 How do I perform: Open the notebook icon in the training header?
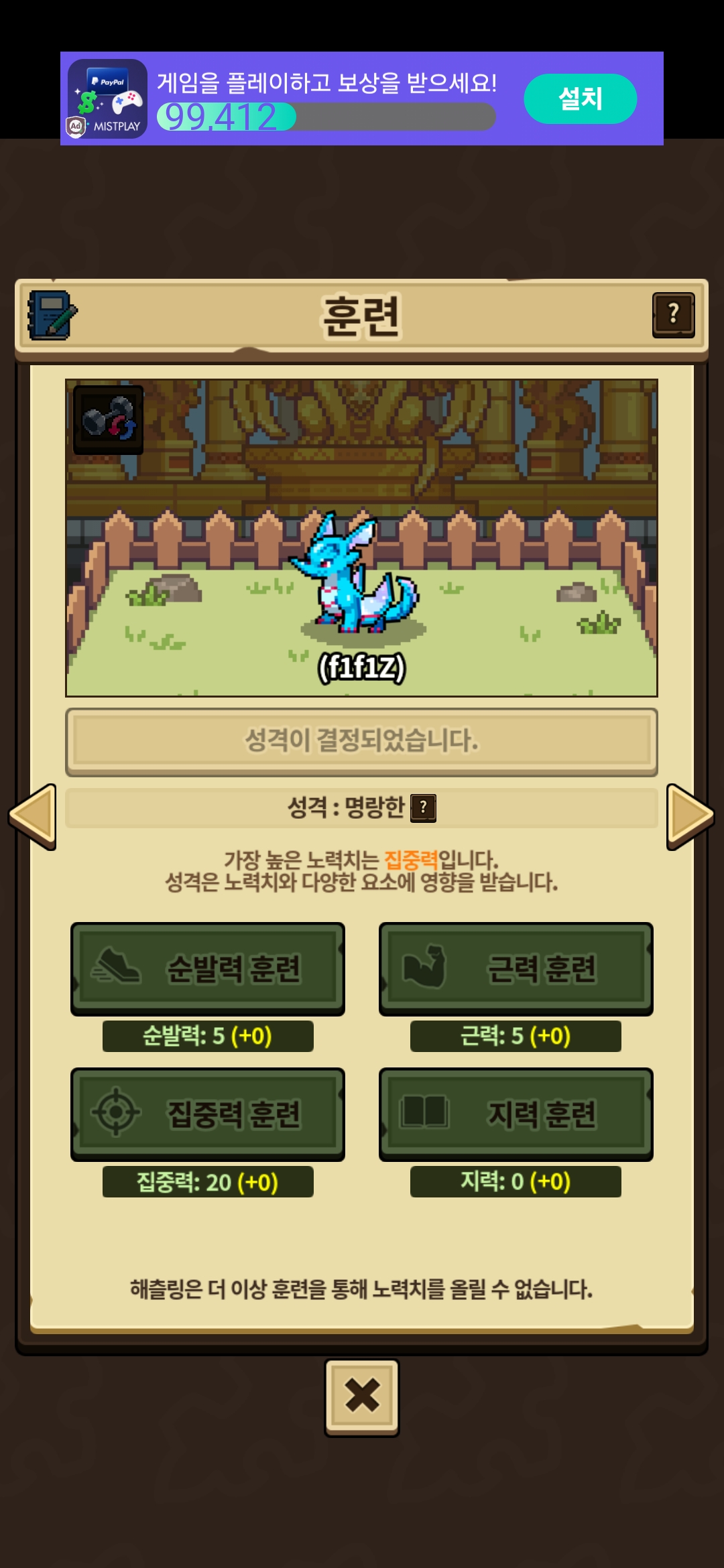coord(52,315)
